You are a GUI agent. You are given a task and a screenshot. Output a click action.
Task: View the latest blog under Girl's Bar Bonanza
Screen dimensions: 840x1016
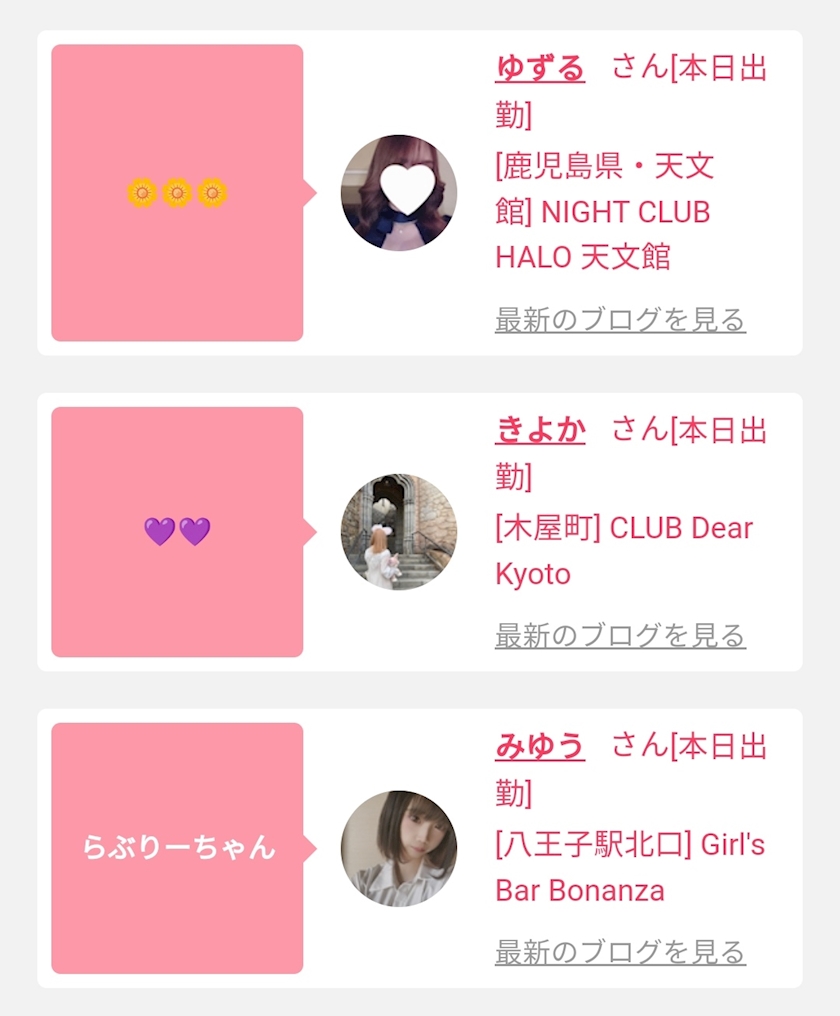tap(620, 952)
